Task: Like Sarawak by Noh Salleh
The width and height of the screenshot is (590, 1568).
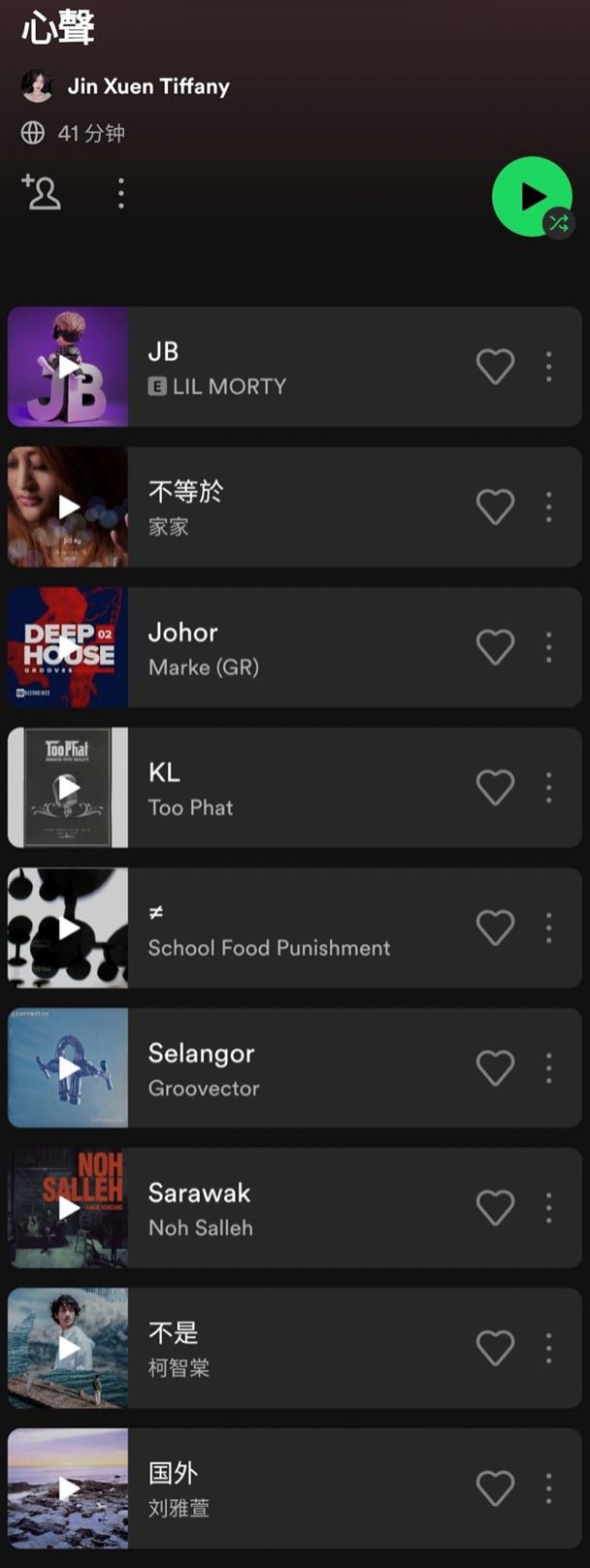Action: [x=495, y=1207]
